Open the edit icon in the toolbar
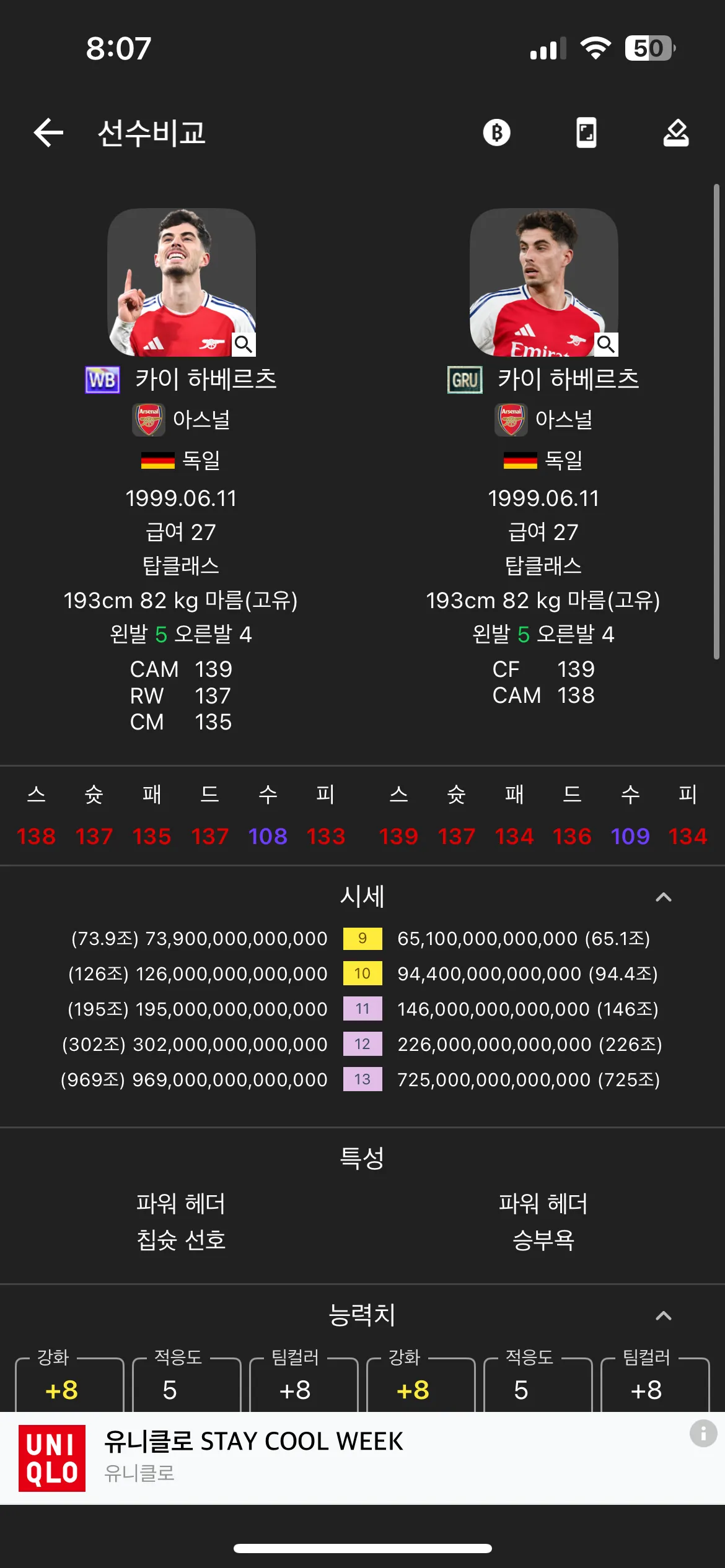This screenshot has width=725, height=1568. tap(675, 133)
